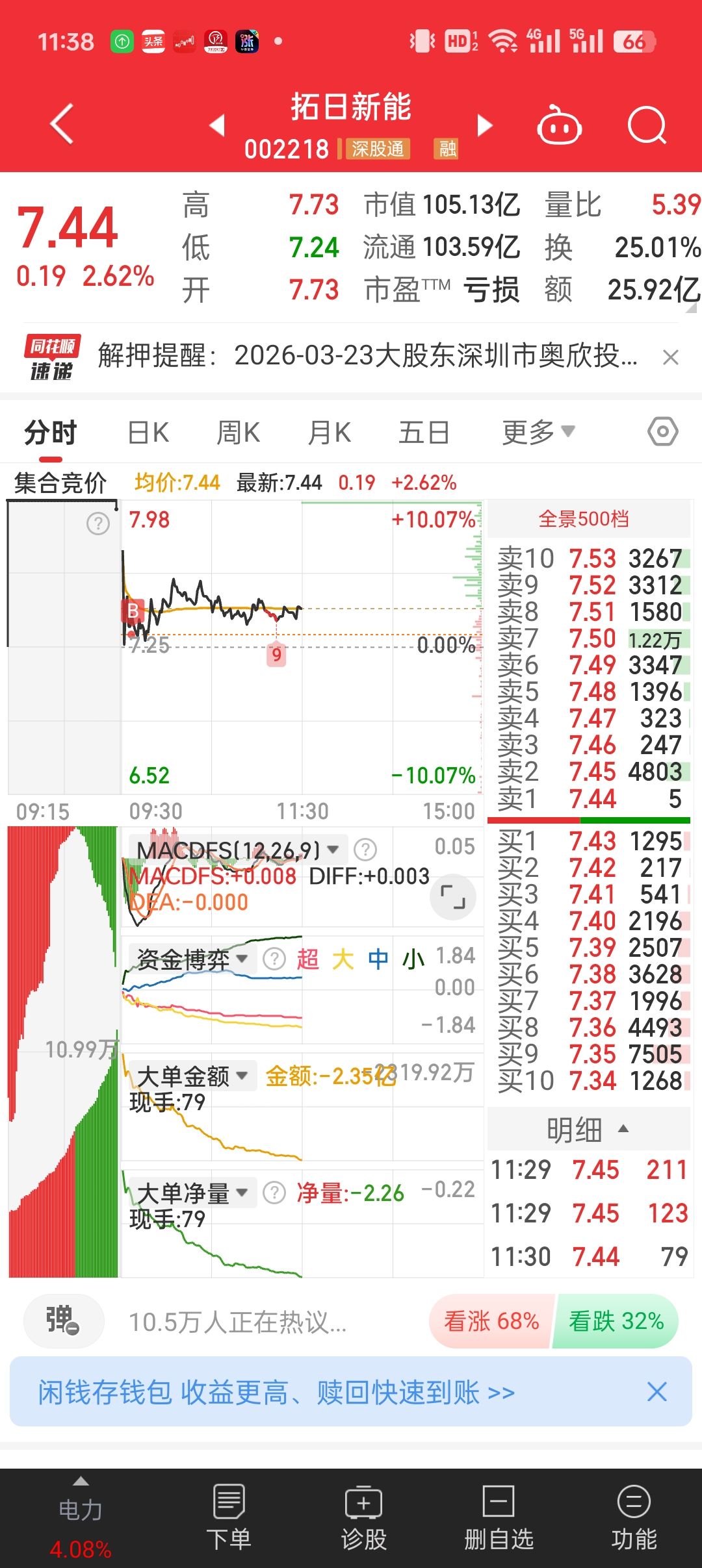Open chart settings hexagon icon
The image size is (702, 1568).
[x=662, y=432]
